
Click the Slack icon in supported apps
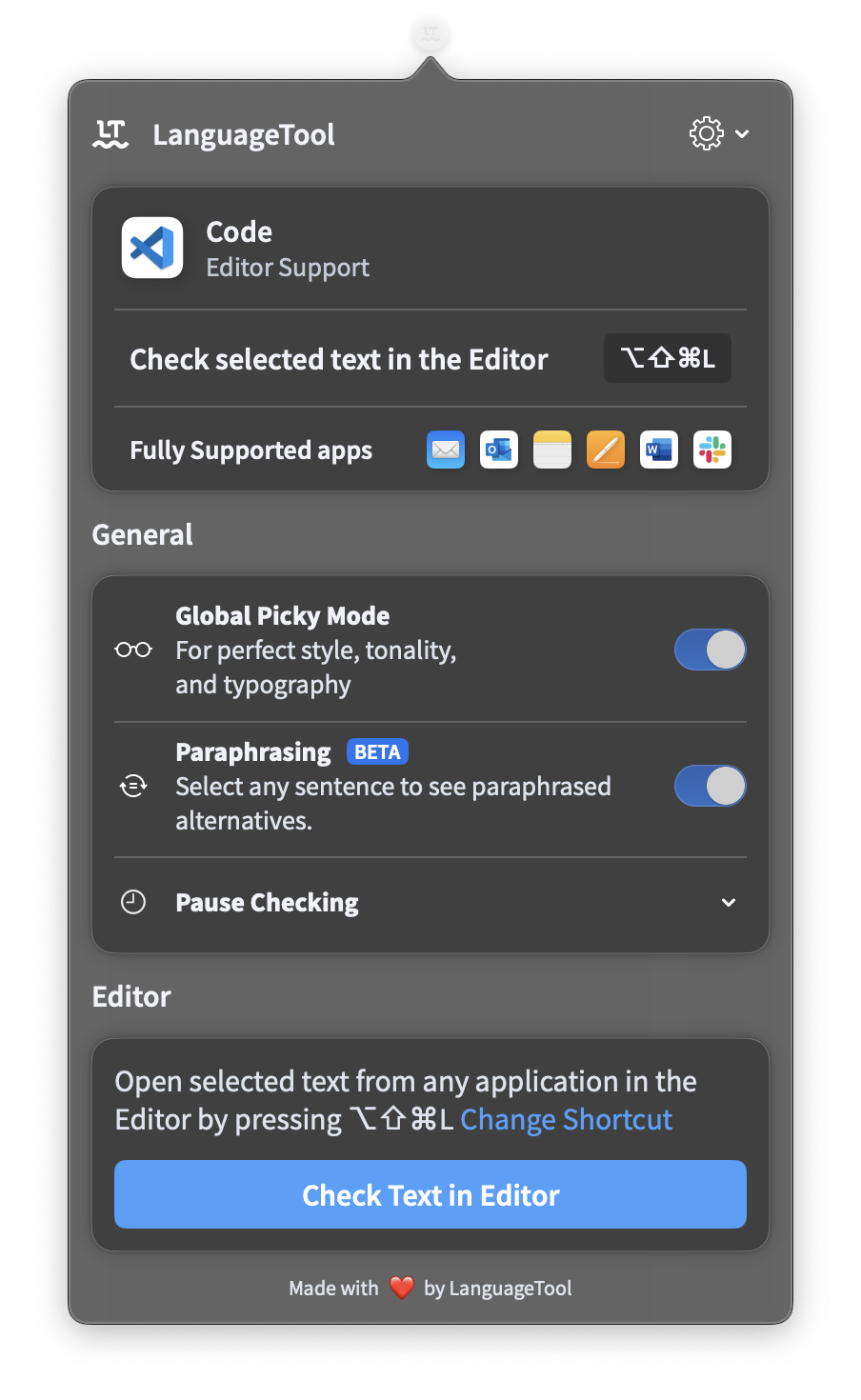pos(711,449)
